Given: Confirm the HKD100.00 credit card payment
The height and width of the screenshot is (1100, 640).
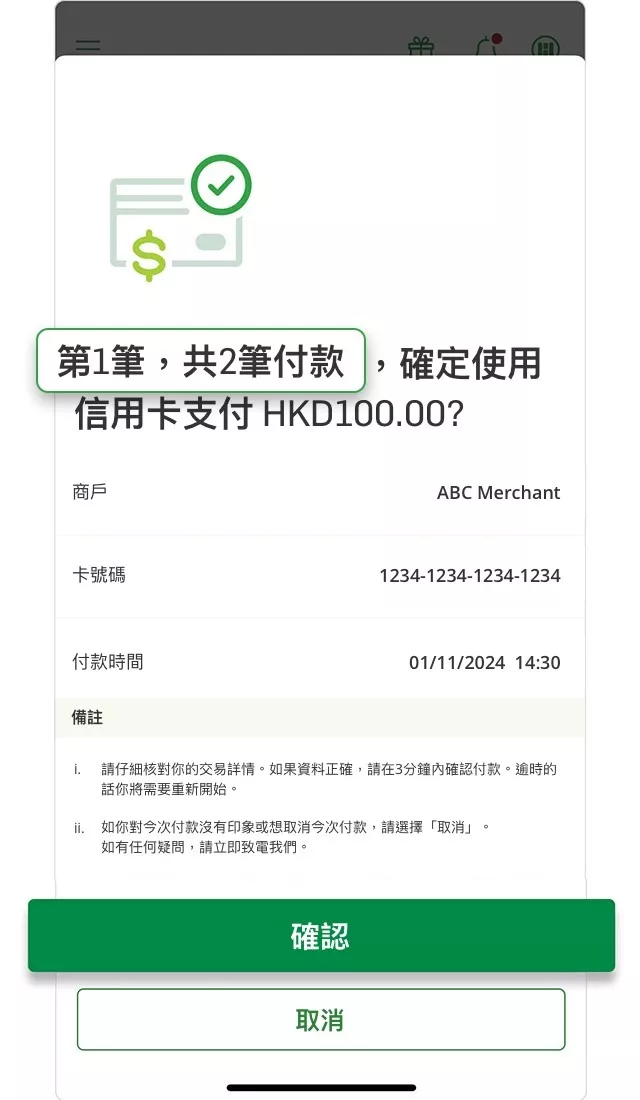Looking at the screenshot, I should point(320,936).
